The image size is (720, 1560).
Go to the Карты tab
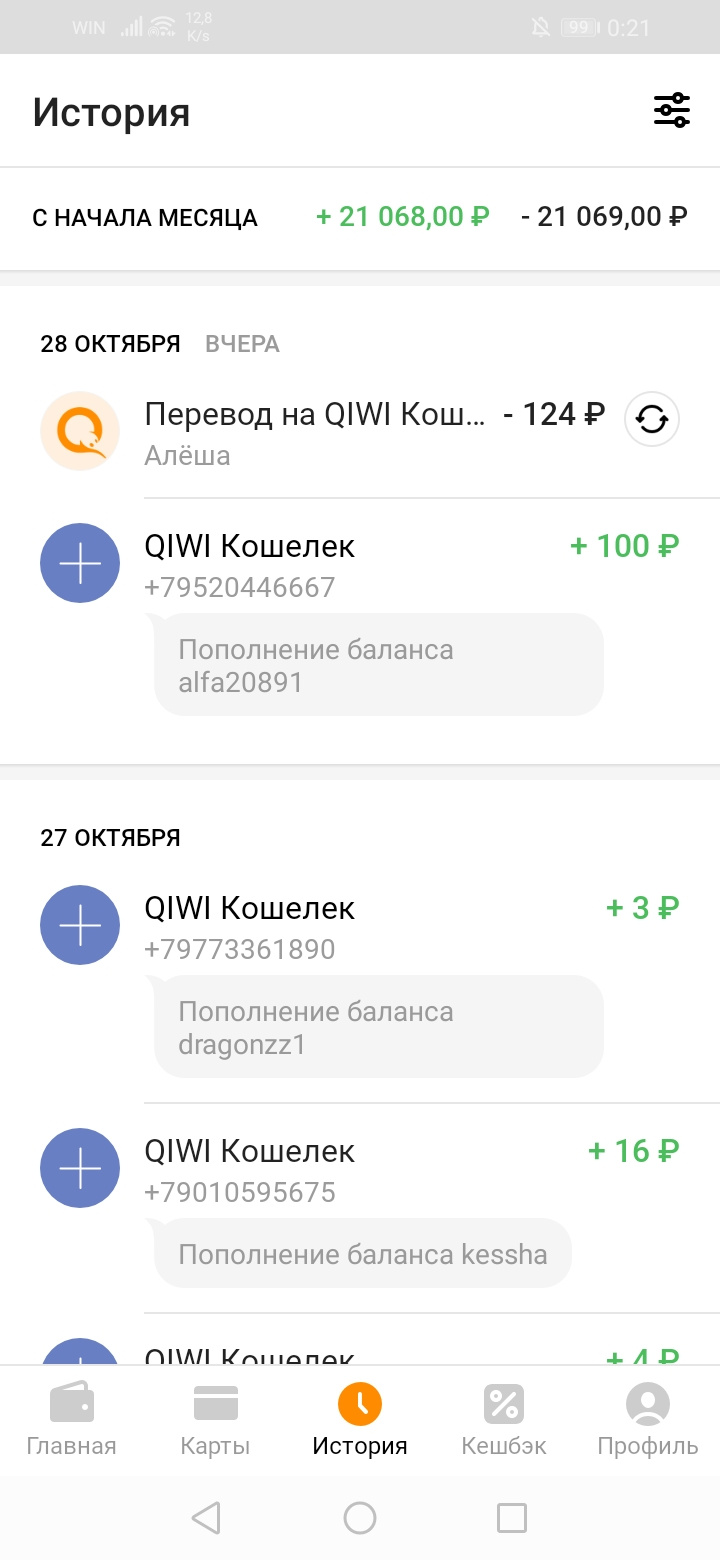(x=215, y=1420)
